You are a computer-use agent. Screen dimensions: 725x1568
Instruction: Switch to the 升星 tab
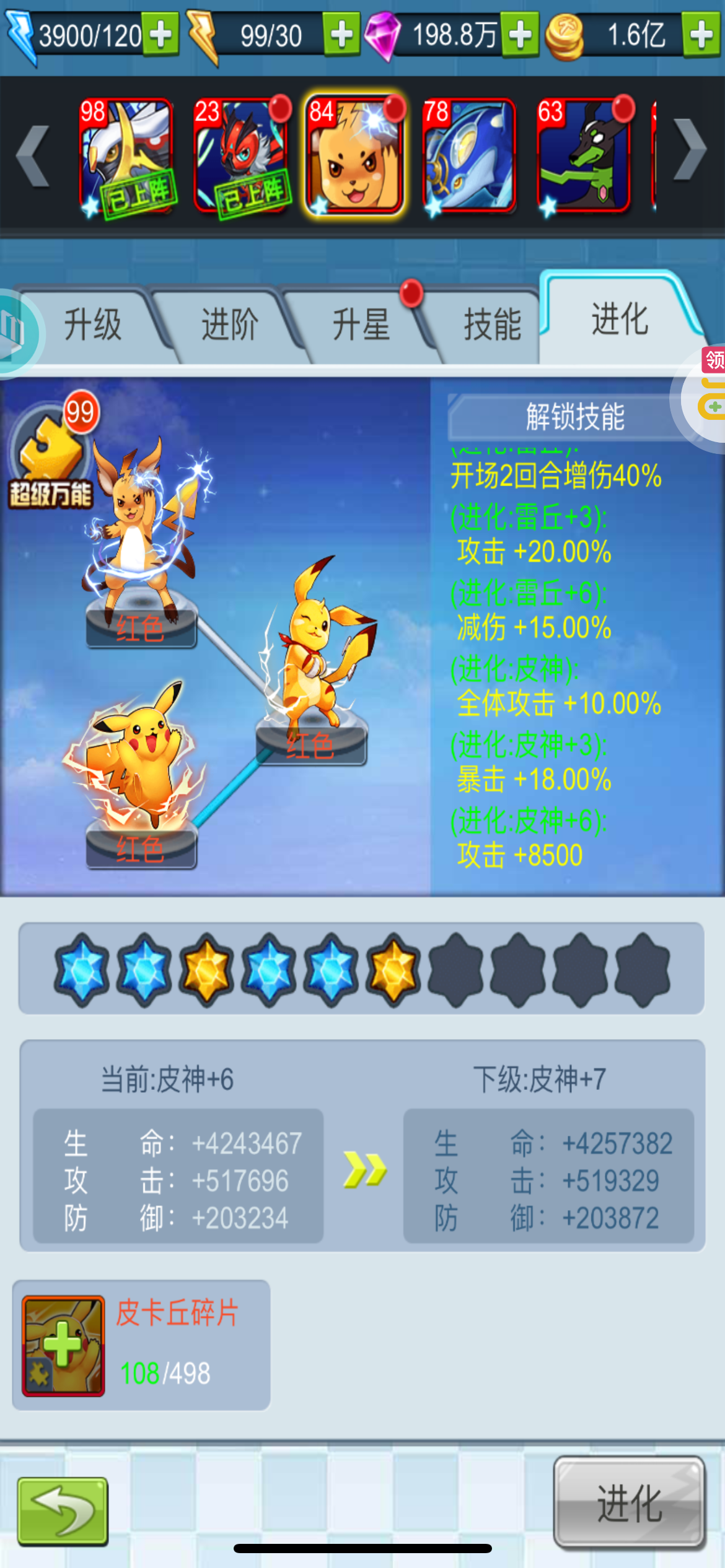361,324
